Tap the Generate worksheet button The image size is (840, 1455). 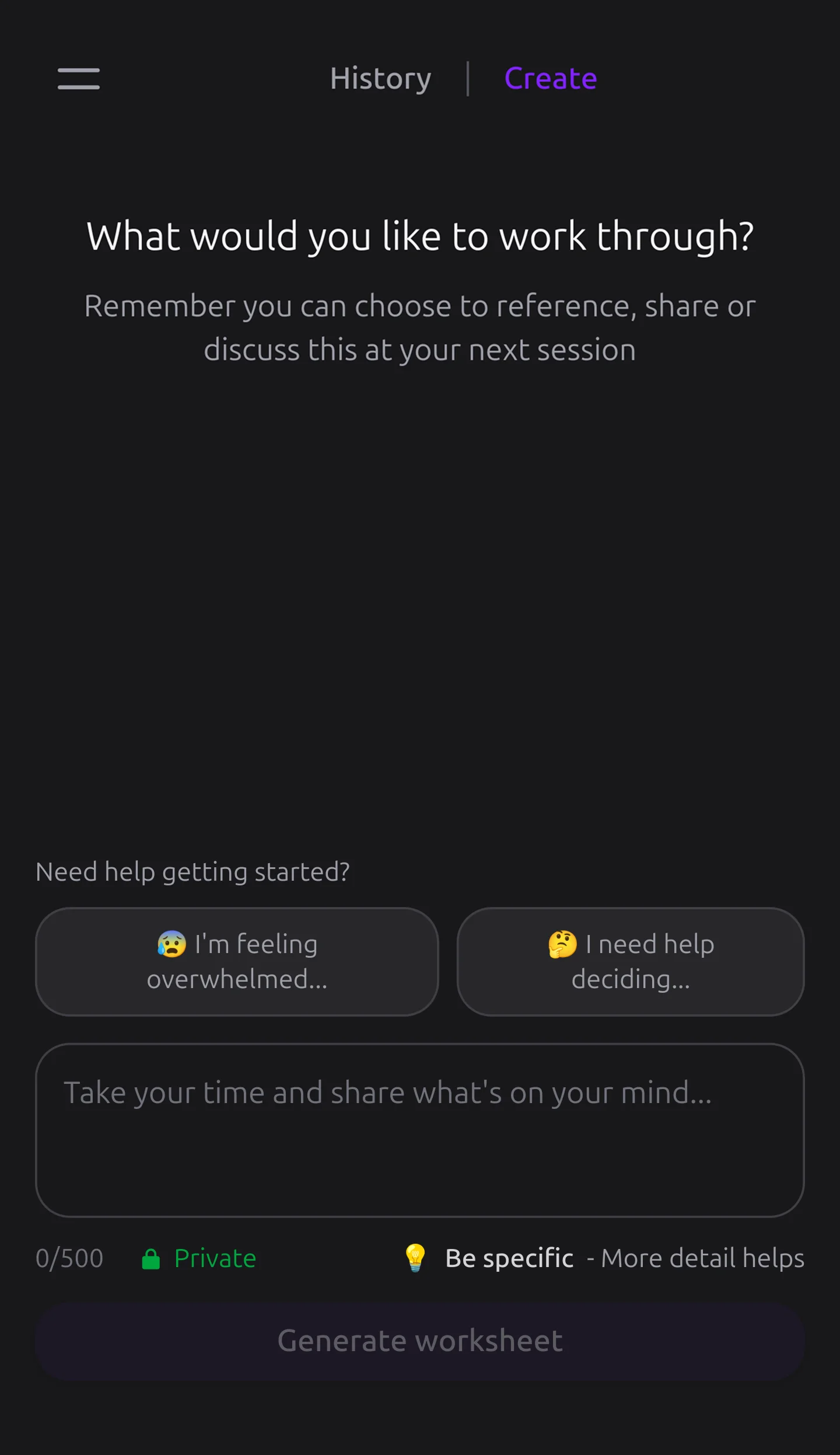pos(419,1341)
